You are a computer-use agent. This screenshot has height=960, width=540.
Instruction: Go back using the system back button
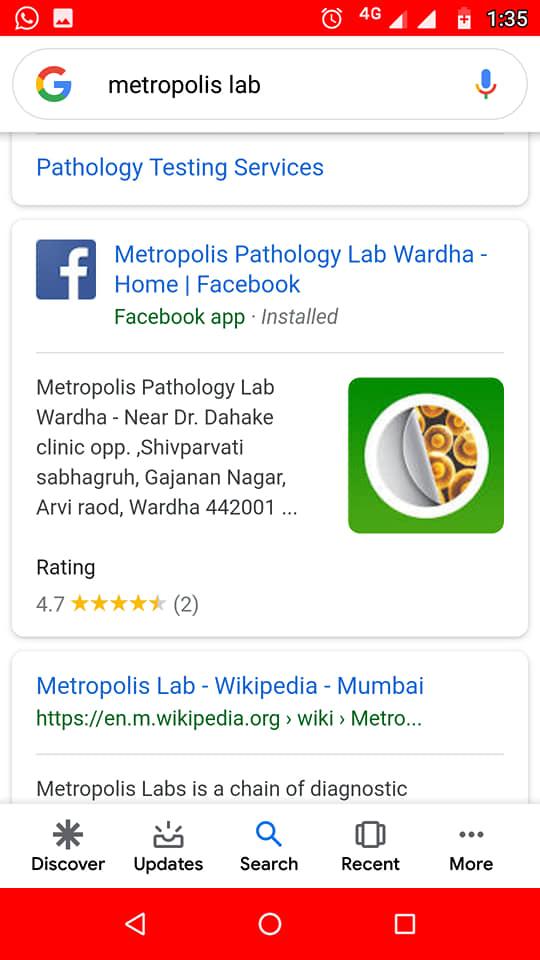coord(135,923)
